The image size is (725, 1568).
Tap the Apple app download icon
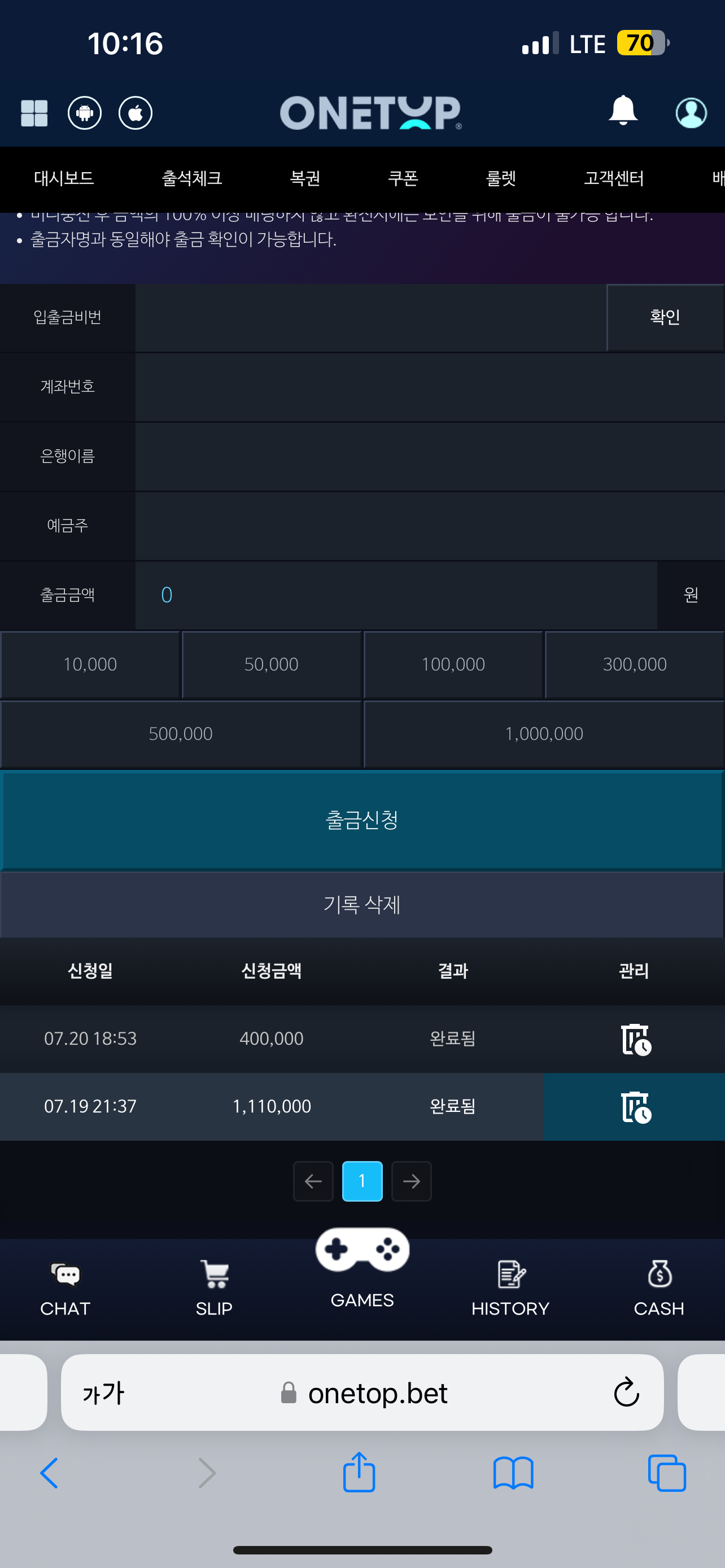pos(135,113)
